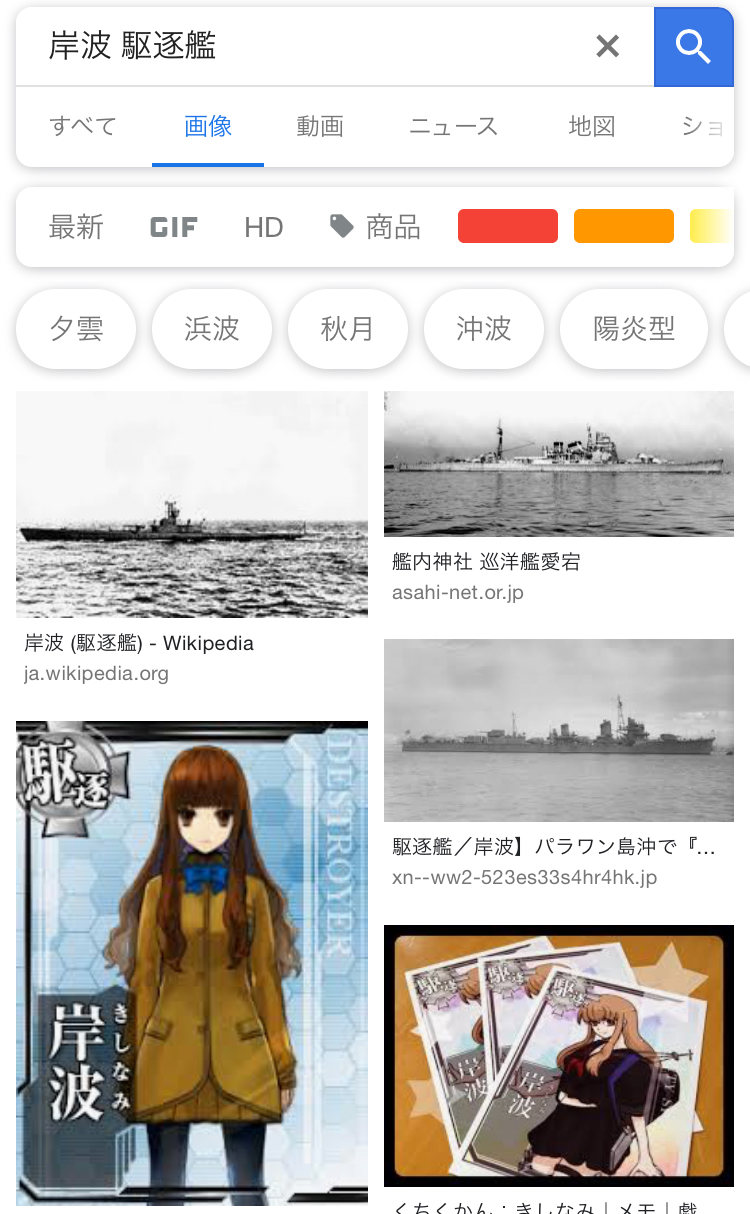Tap the 陽炎型 suggestion chip
The height and width of the screenshot is (1214, 750).
[x=634, y=328]
